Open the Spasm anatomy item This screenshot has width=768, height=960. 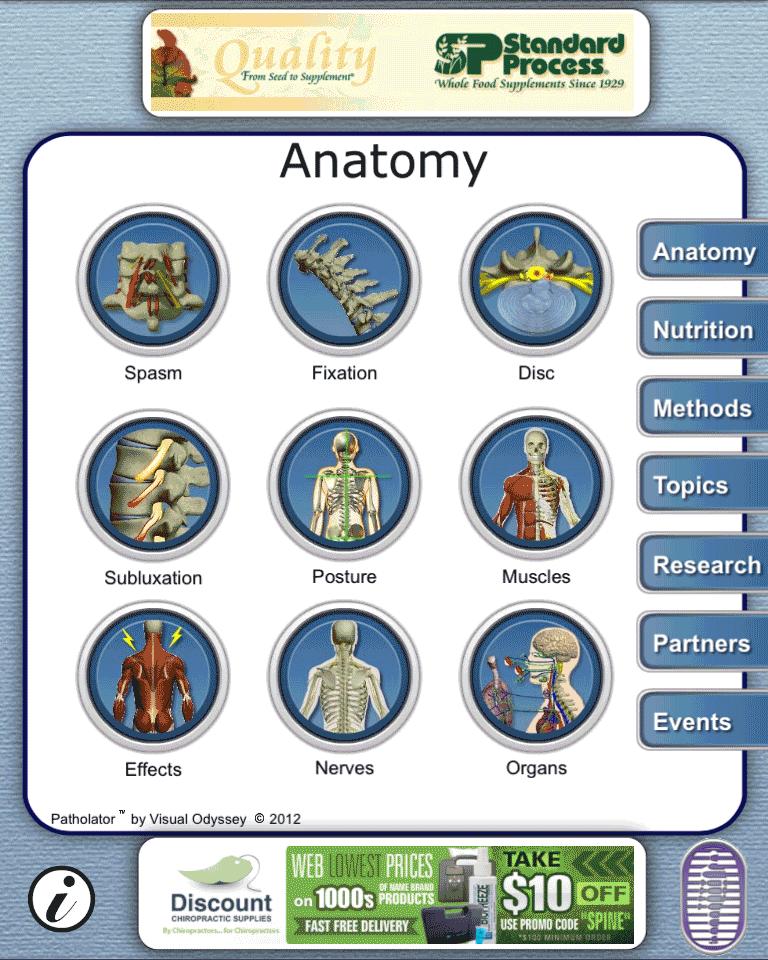click(x=153, y=281)
